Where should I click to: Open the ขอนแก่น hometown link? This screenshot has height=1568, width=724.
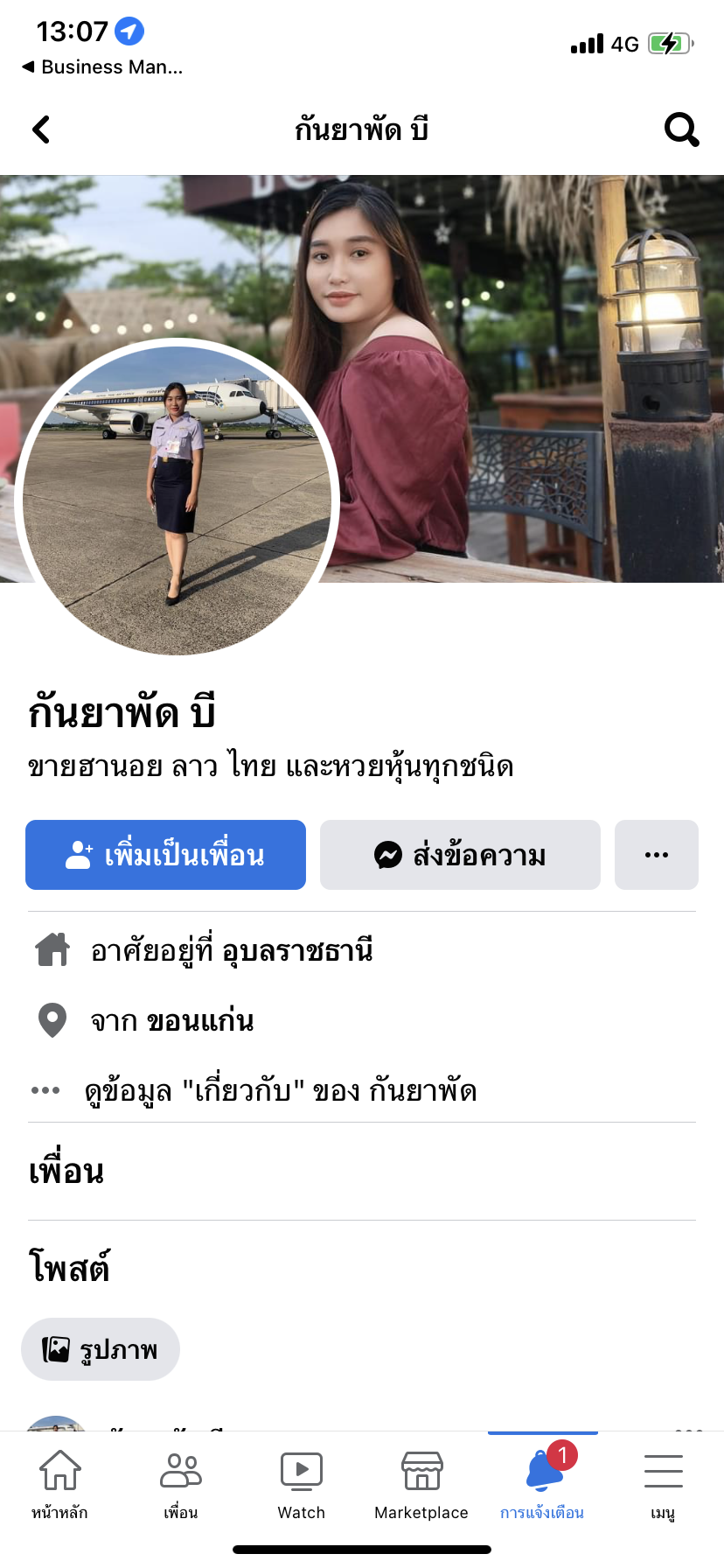click(x=200, y=1021)
